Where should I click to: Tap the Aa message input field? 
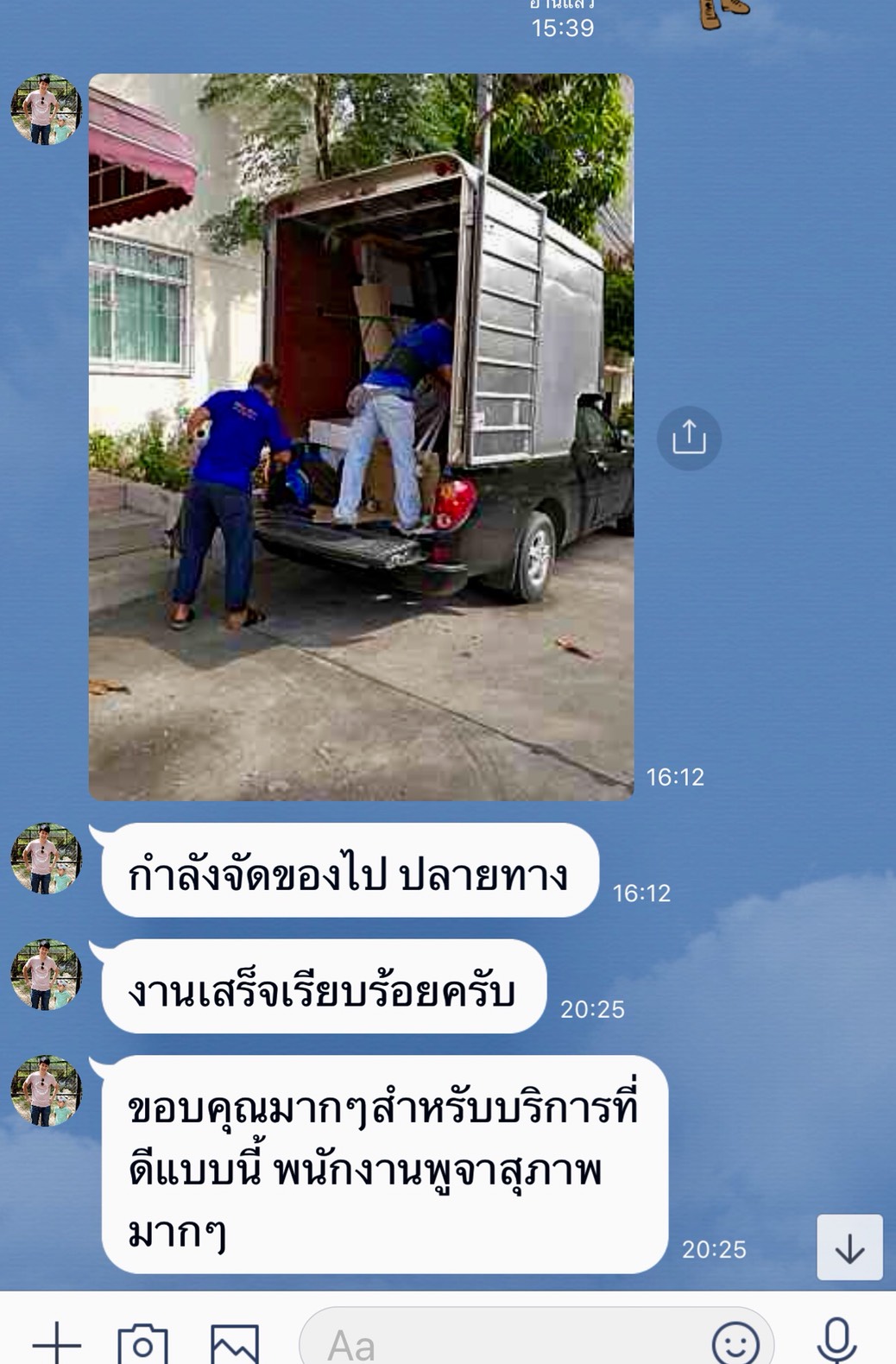[501, 1343]
